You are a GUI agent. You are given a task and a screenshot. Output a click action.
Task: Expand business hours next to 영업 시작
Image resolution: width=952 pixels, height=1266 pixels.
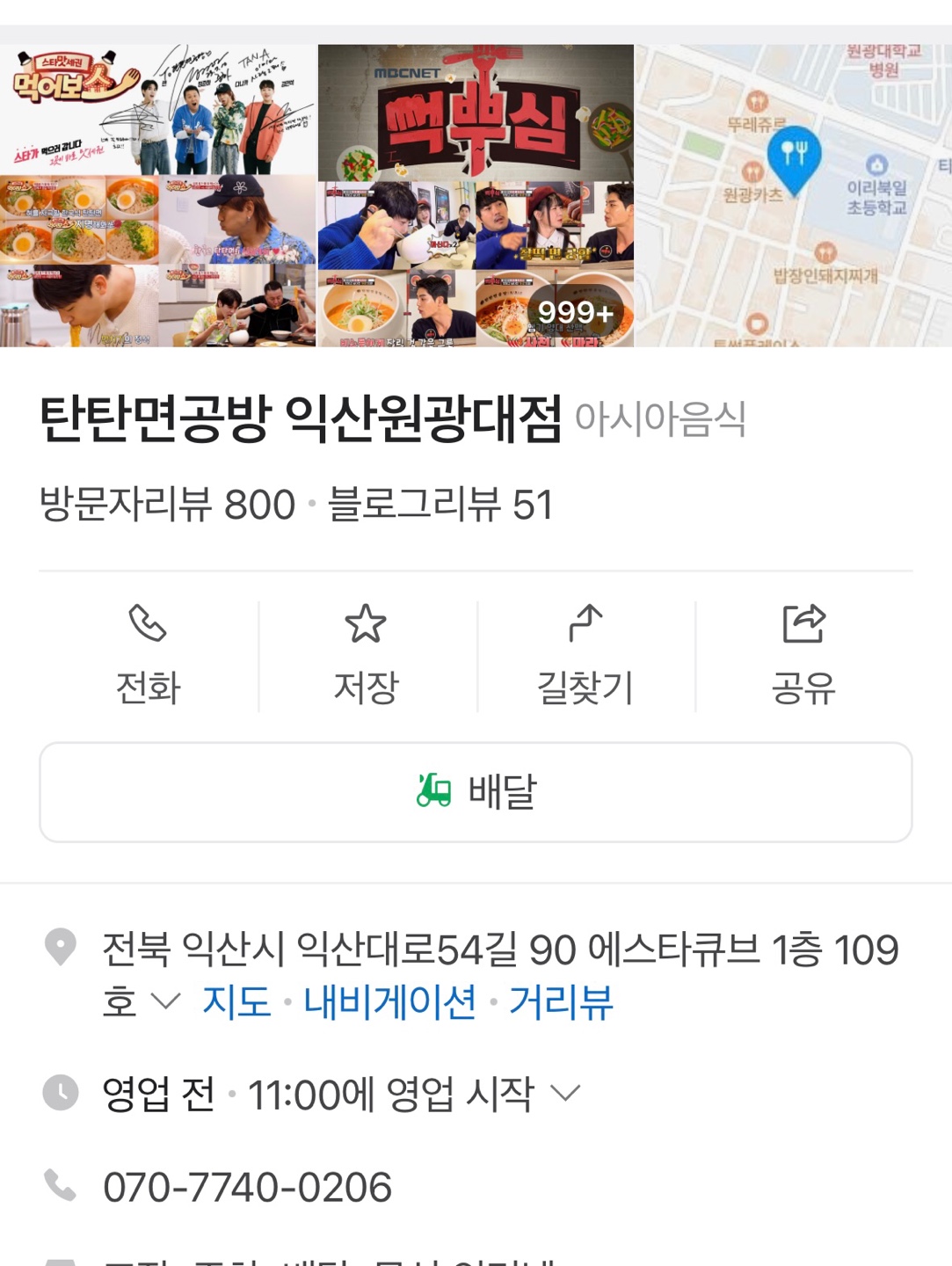pyautogui.click(x=564, y=1094)
